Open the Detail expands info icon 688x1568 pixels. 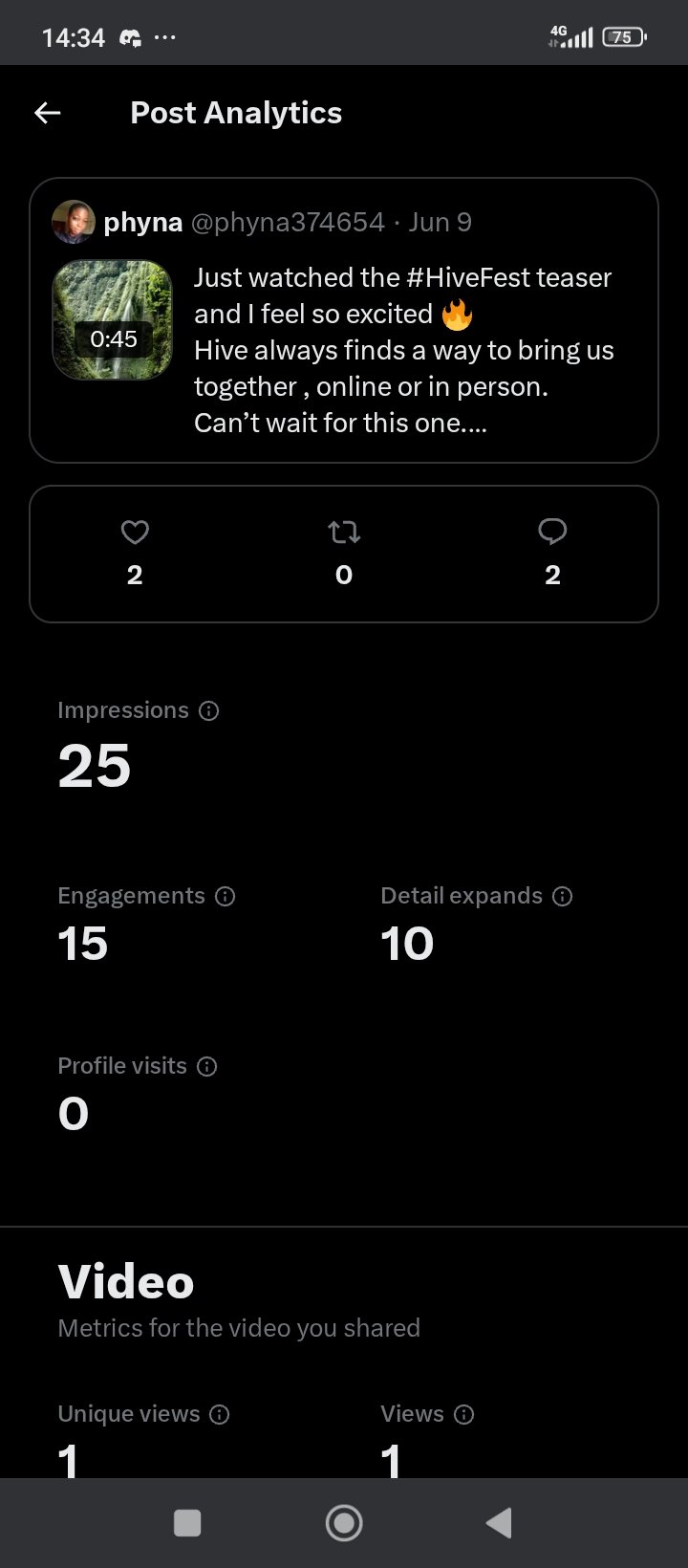[563, 896]
